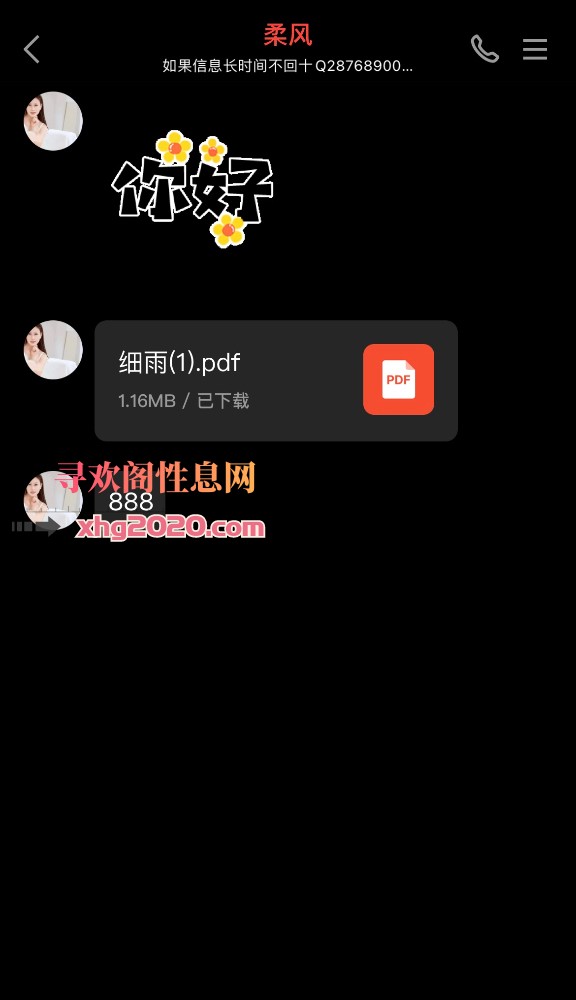The width and height of the screenshot is (576, 1000).
Task: Go back using the top-left arrow
Action: (x=32, y=49)
